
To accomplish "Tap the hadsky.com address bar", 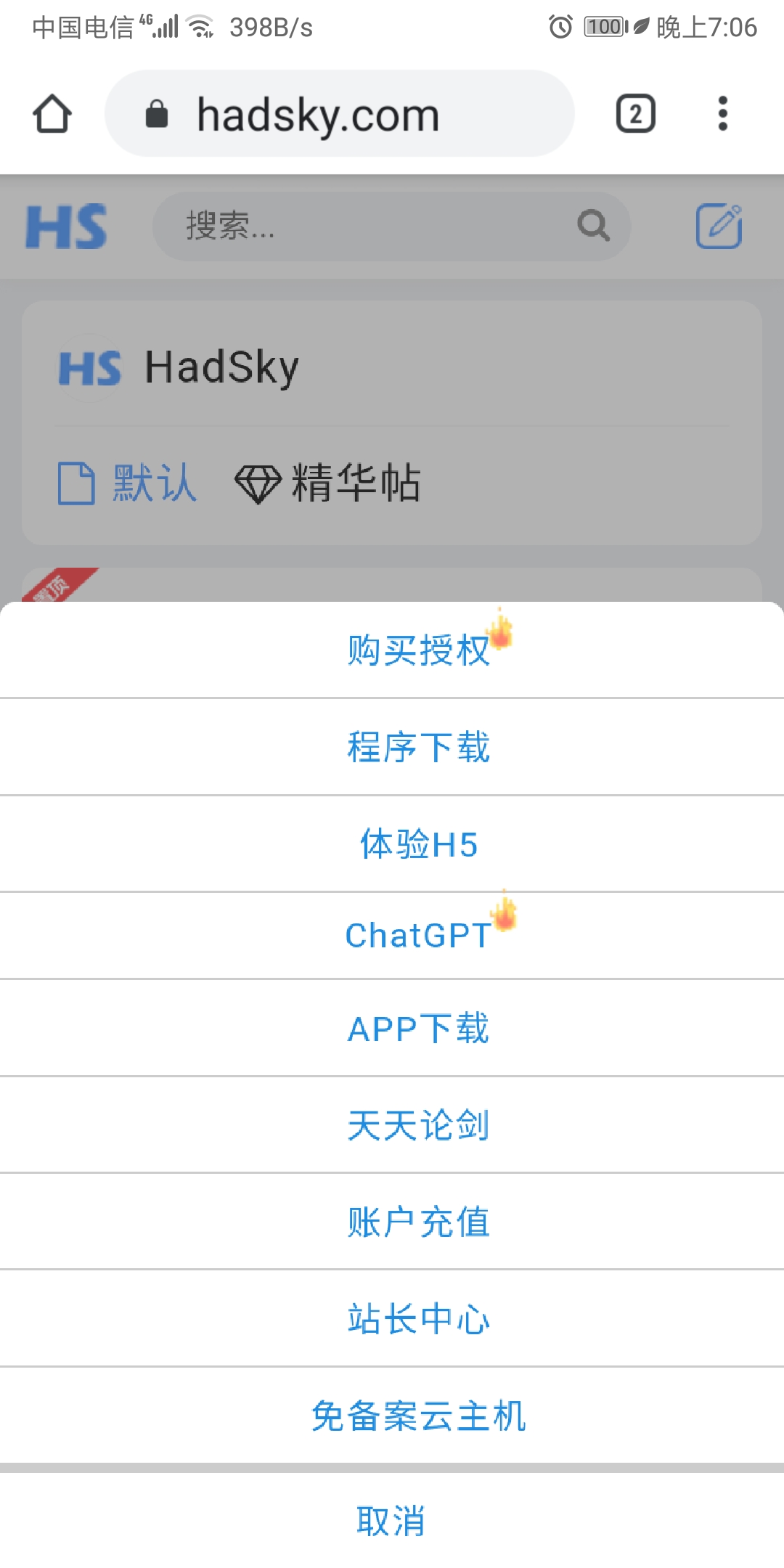I will pos(340,114).
